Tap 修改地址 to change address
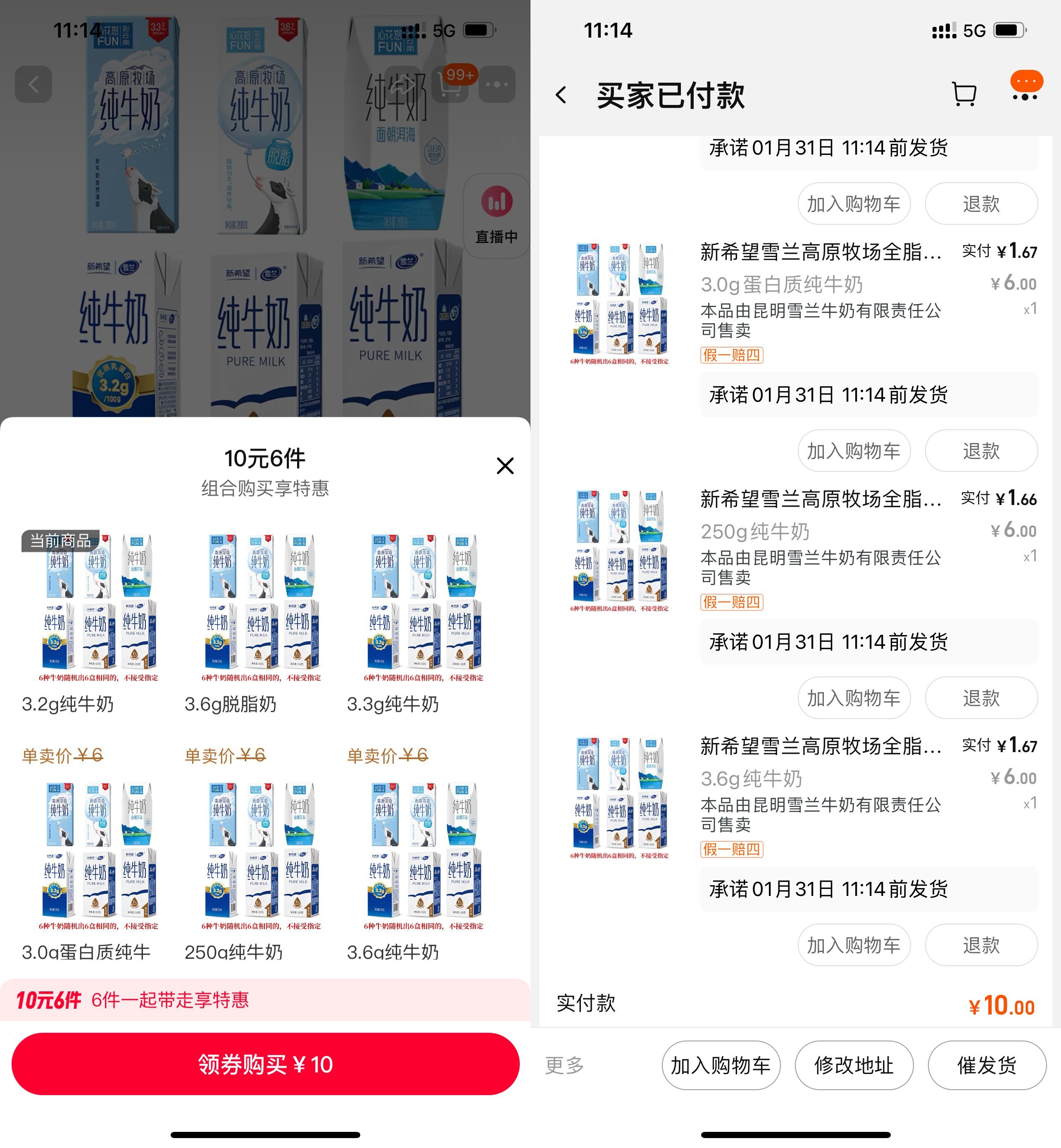This screenshot has height=1148, width=1061. 854,1065
